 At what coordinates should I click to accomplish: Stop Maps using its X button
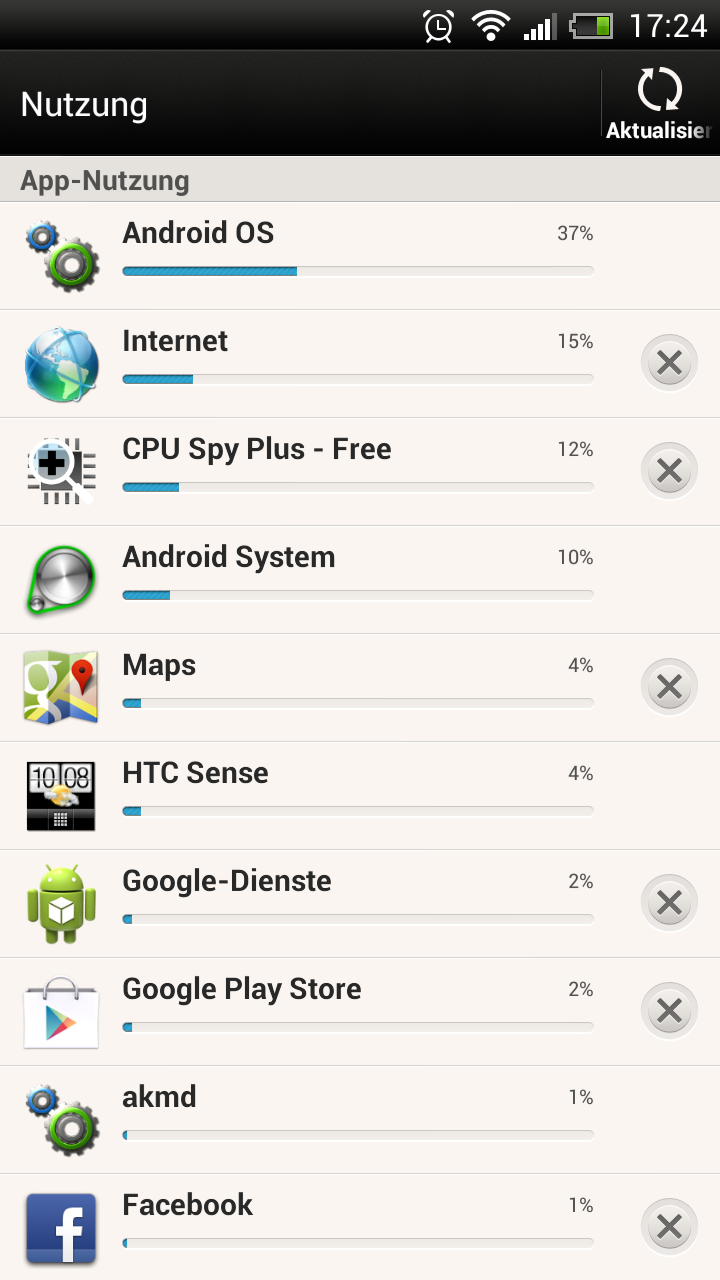coord(669,687)
